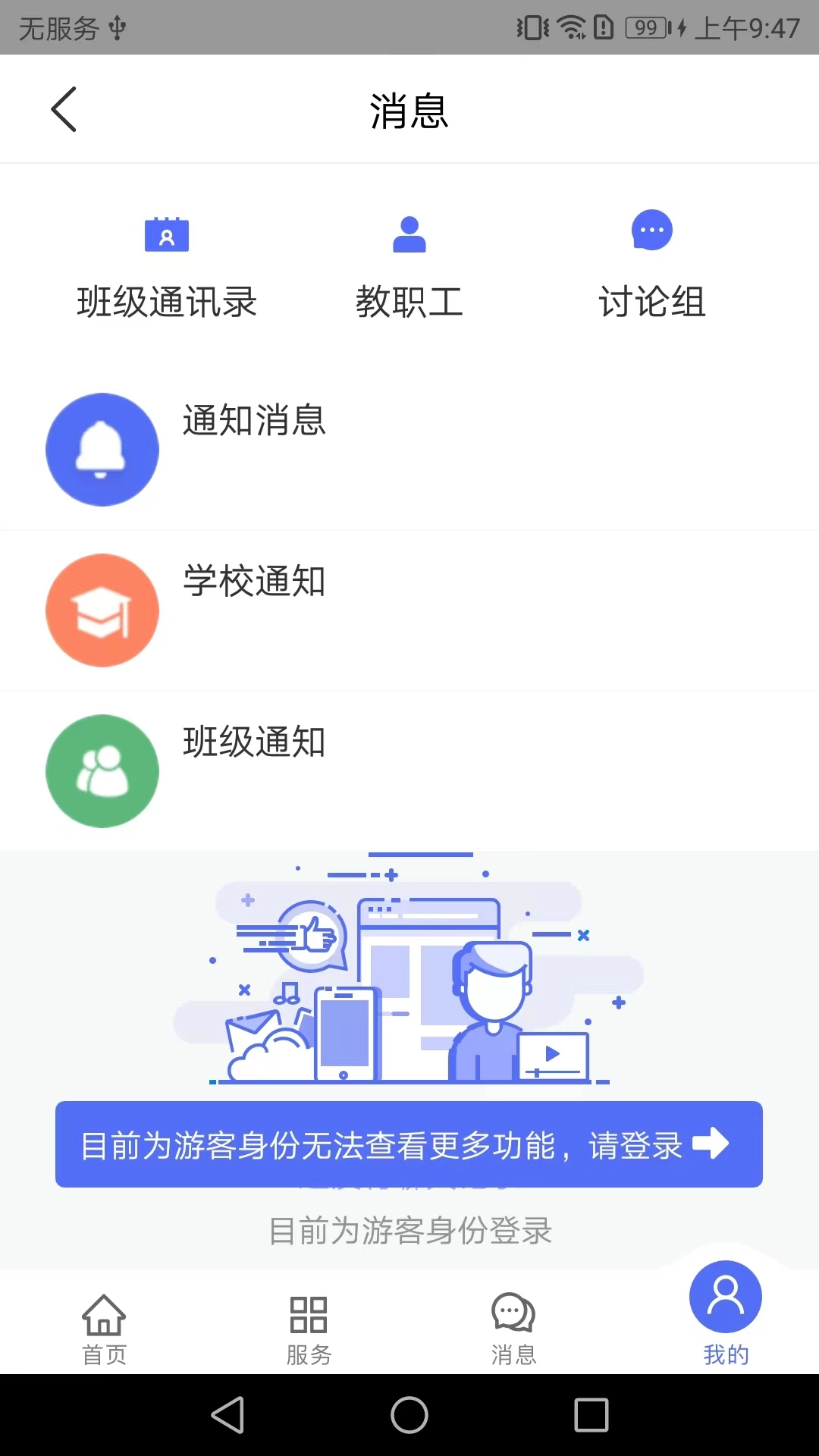Open the 通知消息 row
The width and height of the screenshot is (819, 1456).
[x=409, y=450]
